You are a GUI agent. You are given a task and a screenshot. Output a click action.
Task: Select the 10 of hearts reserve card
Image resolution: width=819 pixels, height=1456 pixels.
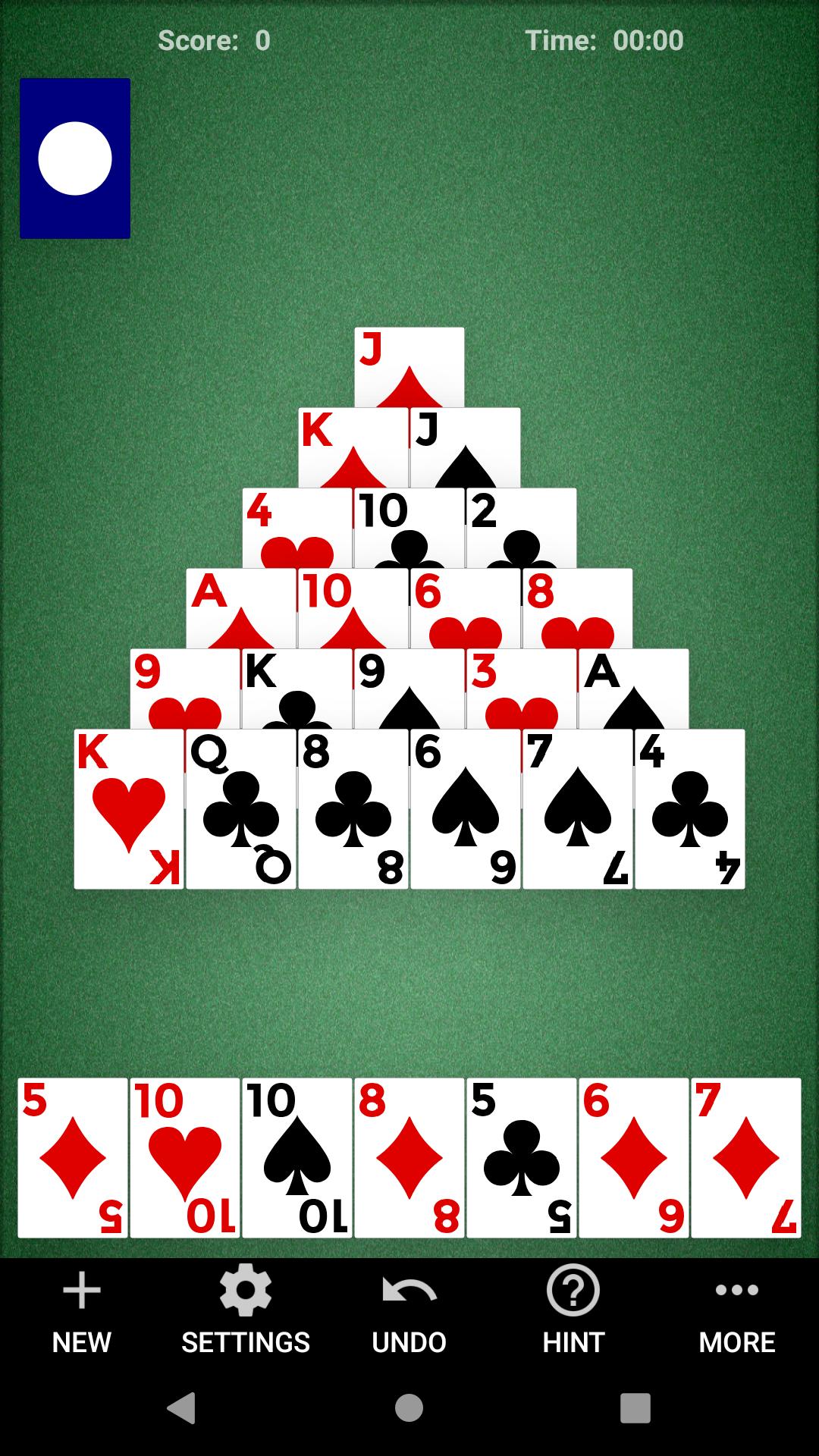[185, 1158]
